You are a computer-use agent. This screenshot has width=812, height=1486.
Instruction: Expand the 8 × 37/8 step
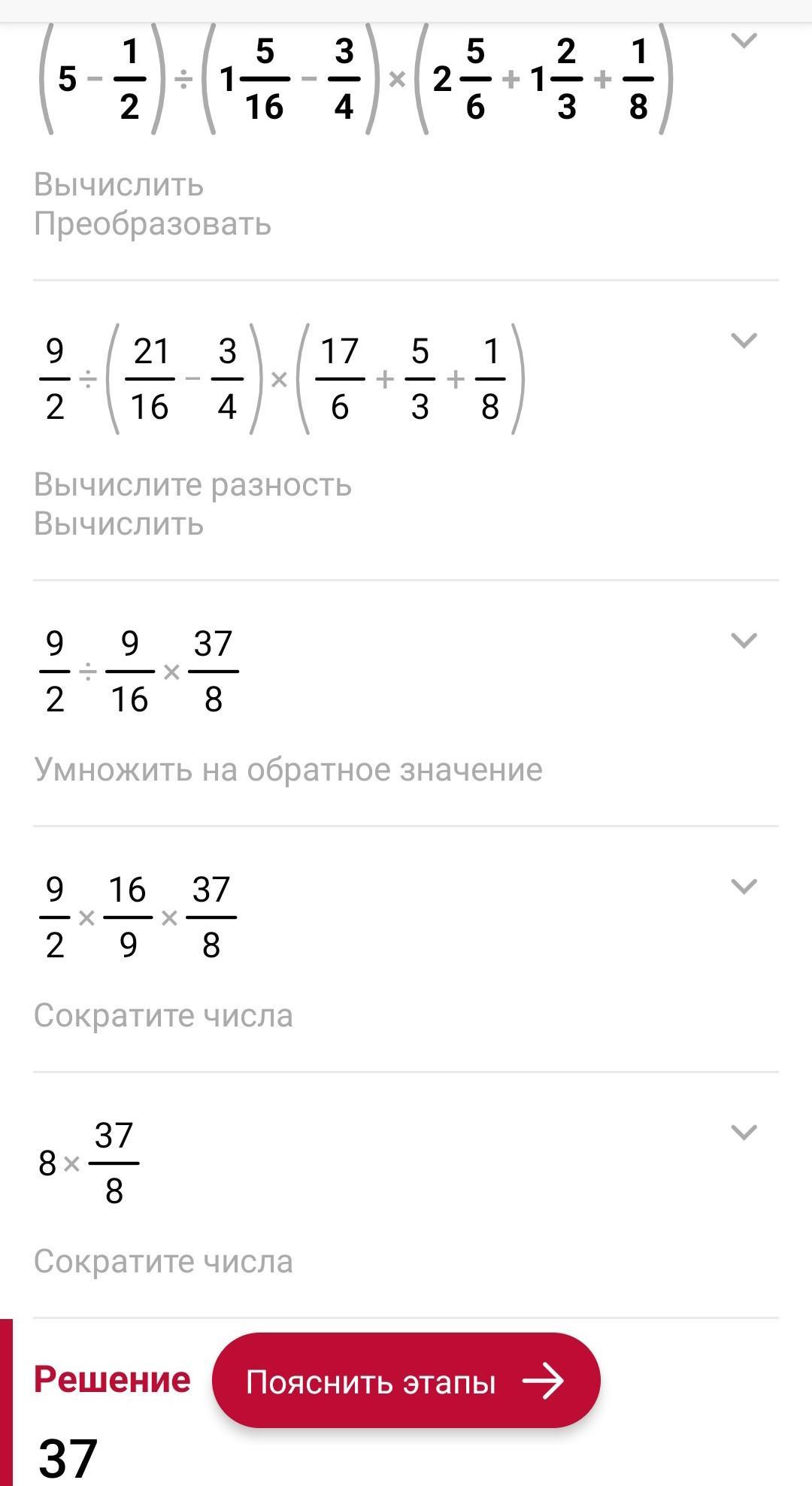(744, 1133)
